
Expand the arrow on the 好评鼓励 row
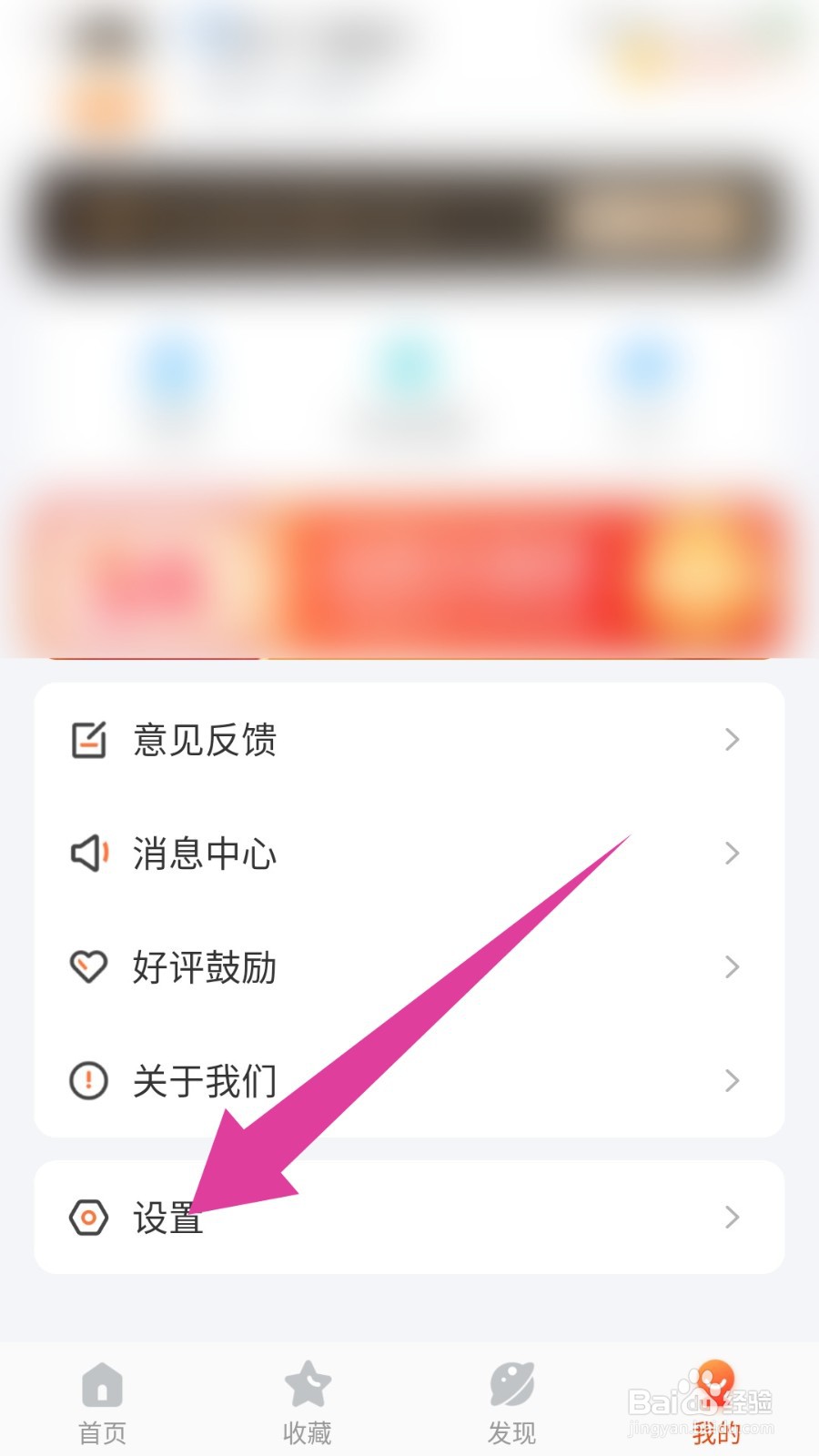pyautogui.click(x=733, y=967)
